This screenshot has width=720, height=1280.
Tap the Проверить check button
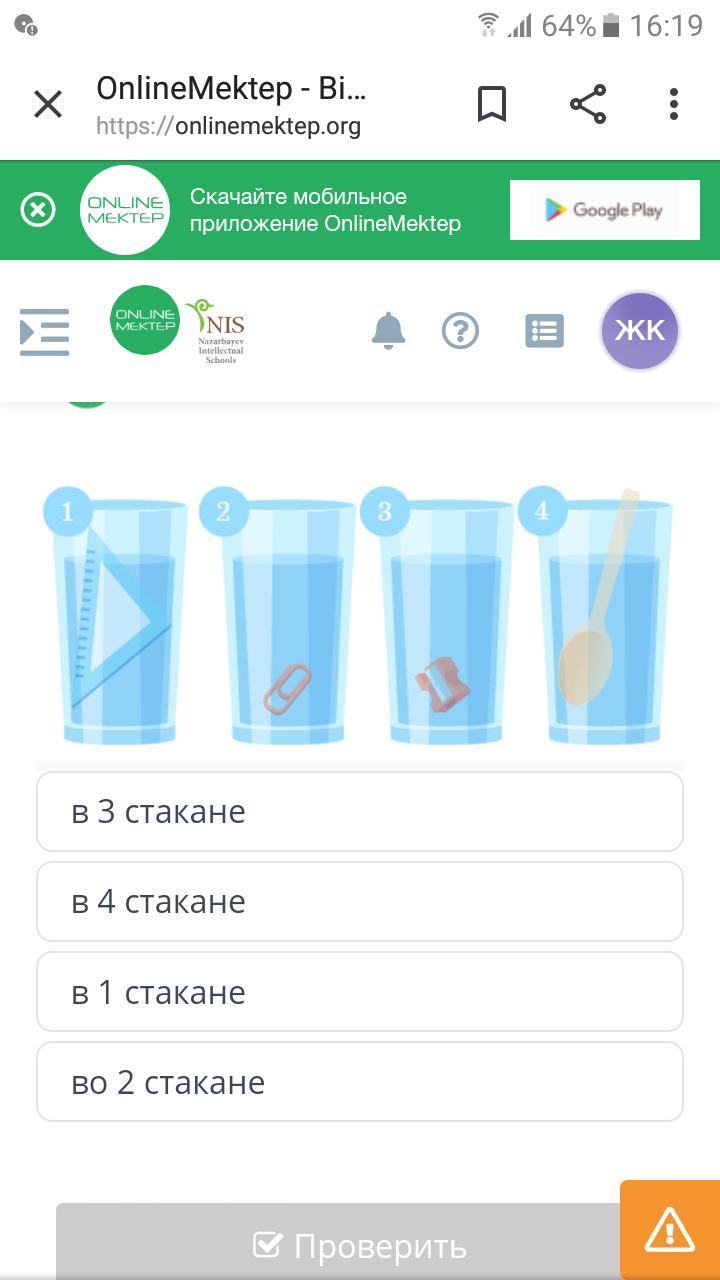click(x=360, y=1245)
